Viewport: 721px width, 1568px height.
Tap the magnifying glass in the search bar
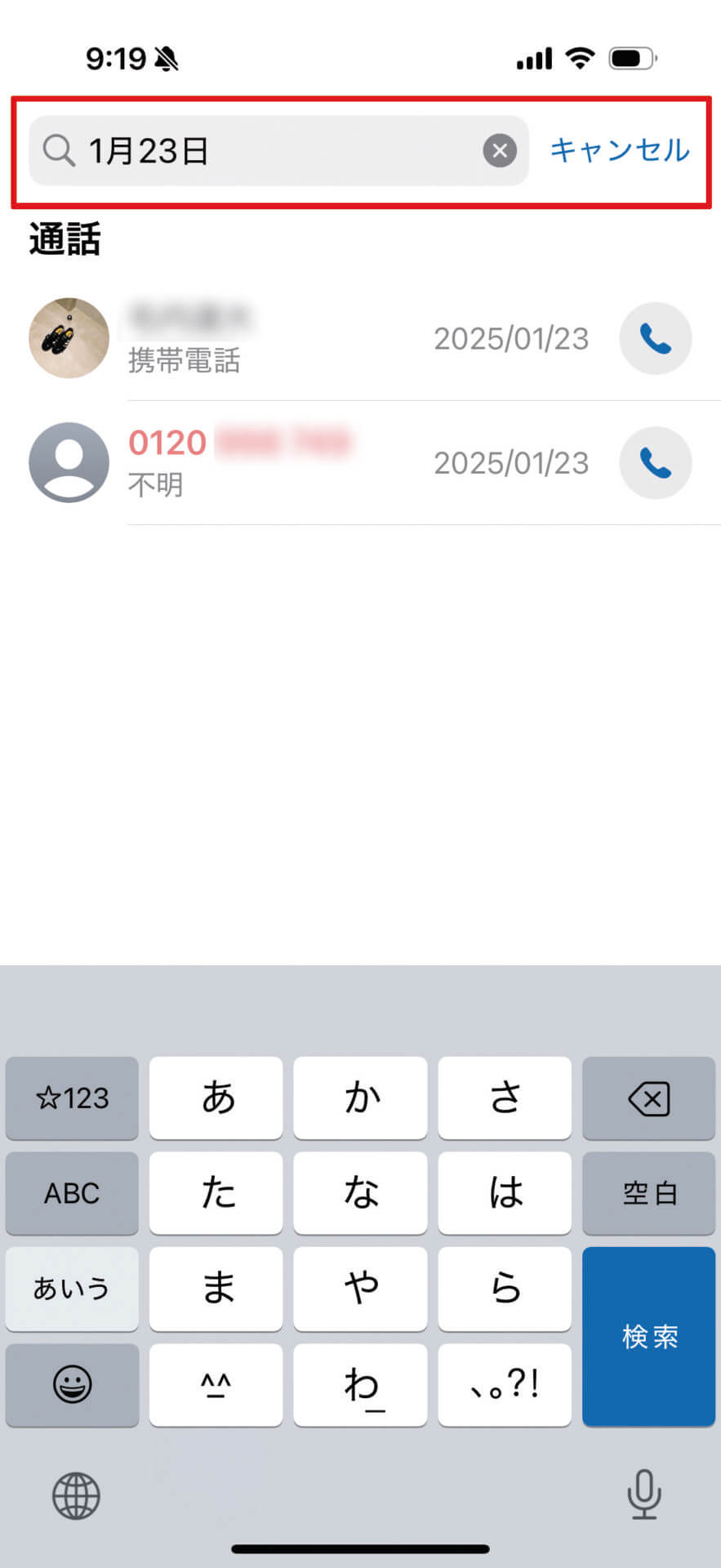(x=58, y=150)
